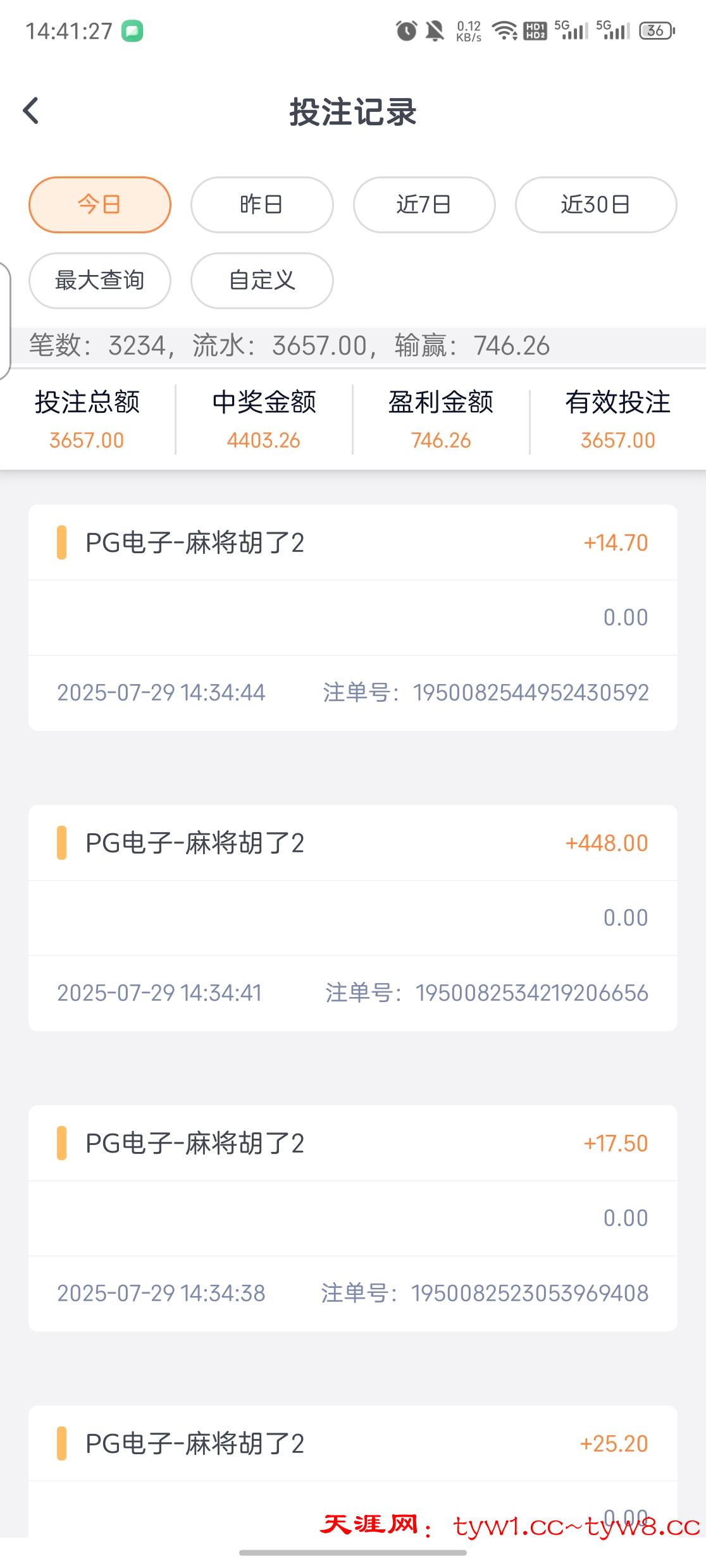706x1568 pixels.
Task: Switch to 昨日 records
Action: [x=262, y=205]
